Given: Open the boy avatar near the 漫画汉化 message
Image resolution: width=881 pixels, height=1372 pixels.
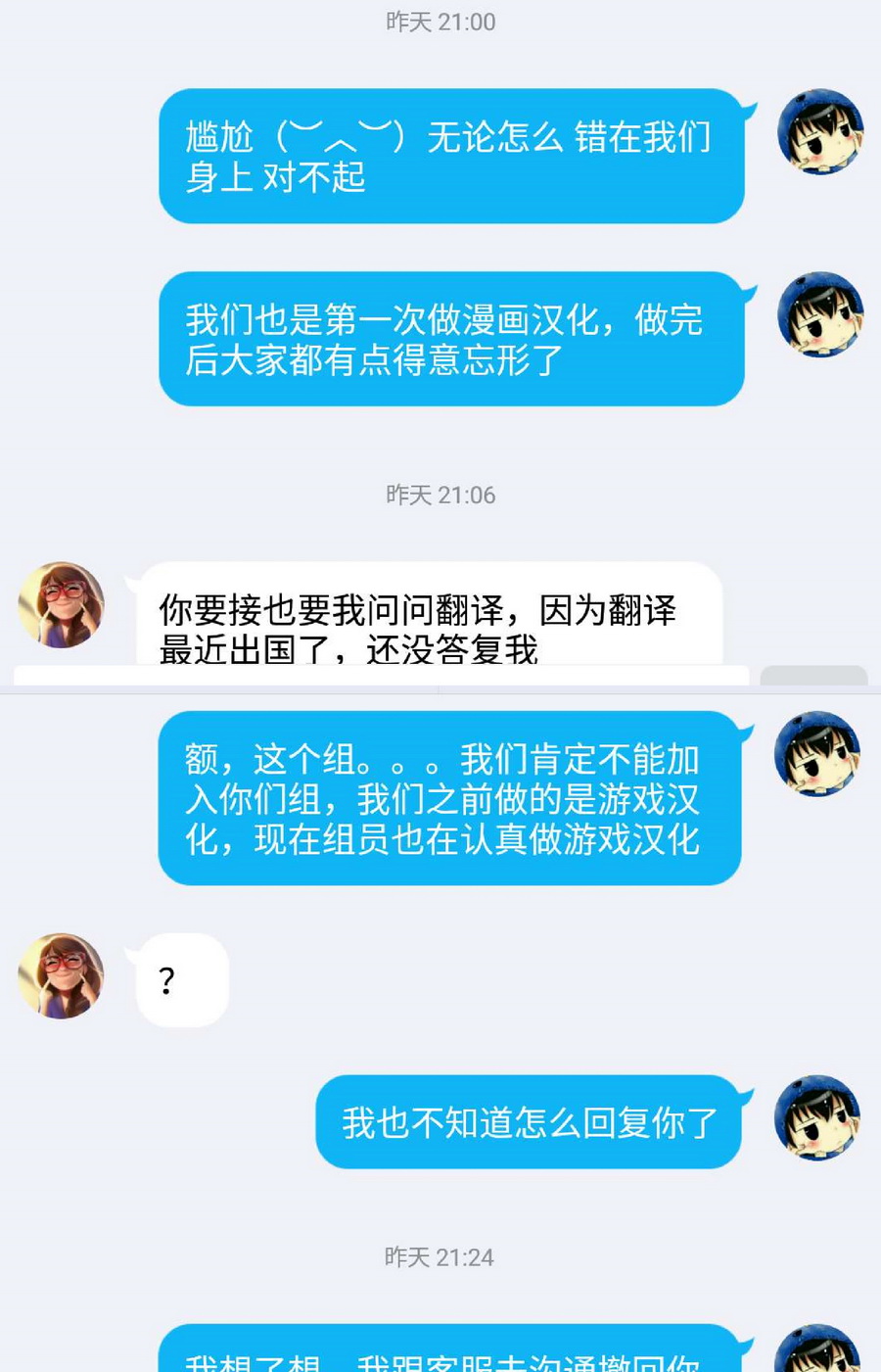Looking at the screenshot, I should coord(822,315).
